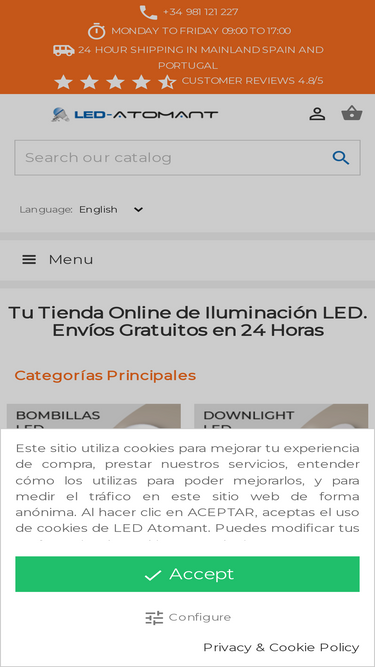Go to the LED-Atomant logo homepage

(135, 114)
